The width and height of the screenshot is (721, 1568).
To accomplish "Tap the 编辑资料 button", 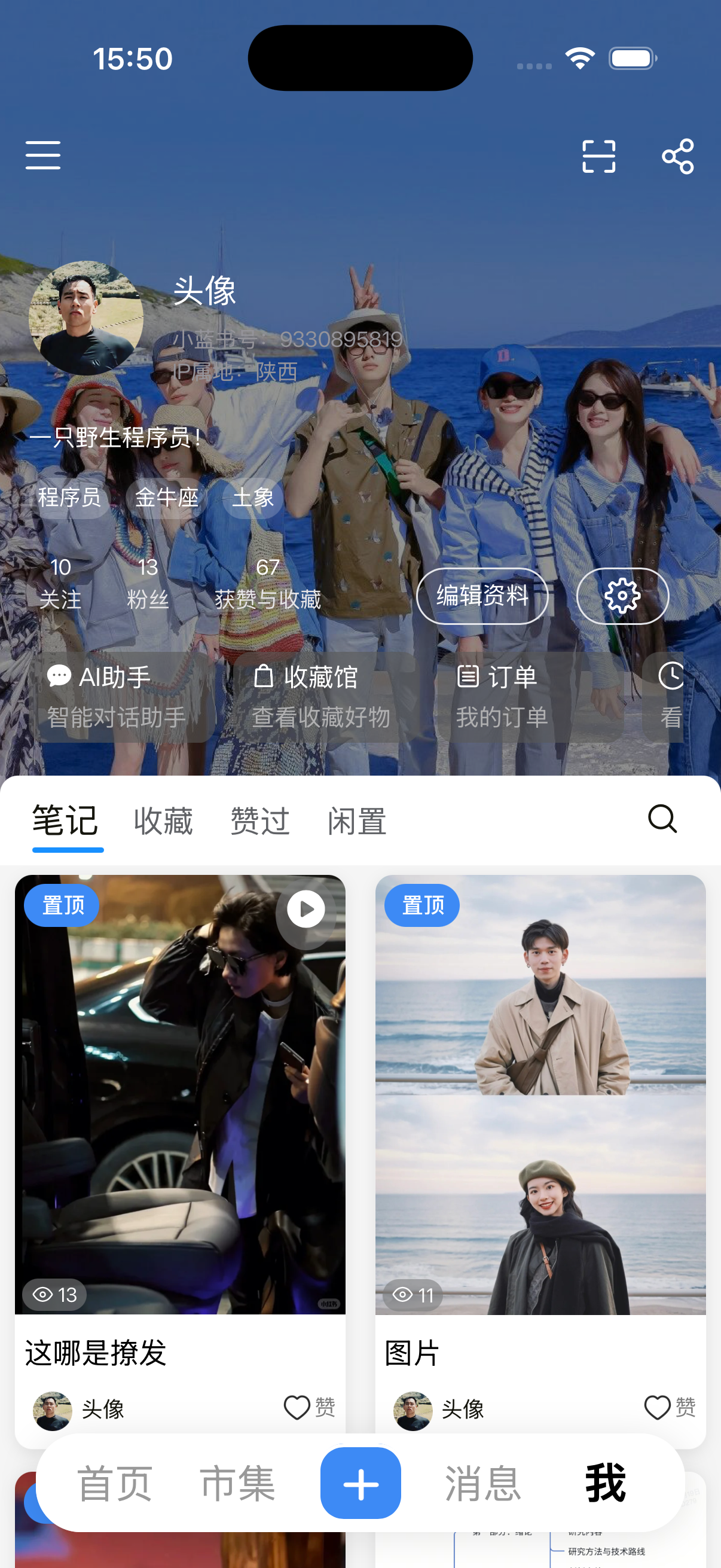I will (x=482, y=596).
